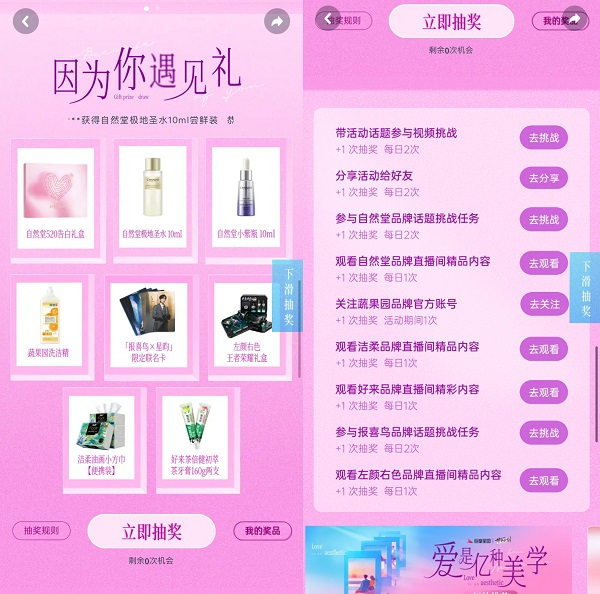600x594 pixels.
Task: Tap 去观看 for 左颜右色品牌直播间精品内容
Action: tap(543, 480)
